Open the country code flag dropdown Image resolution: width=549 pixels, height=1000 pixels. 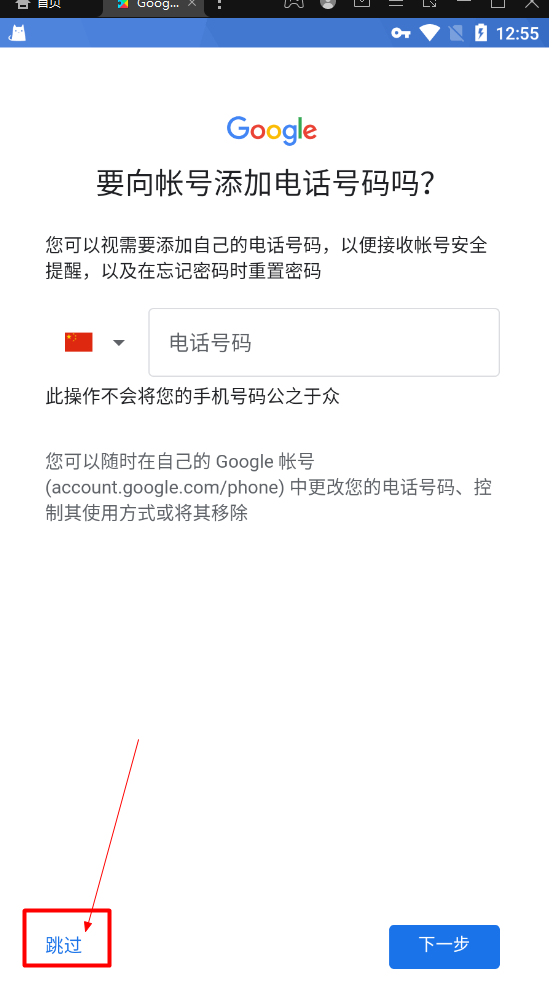click(x=94, y=342)
